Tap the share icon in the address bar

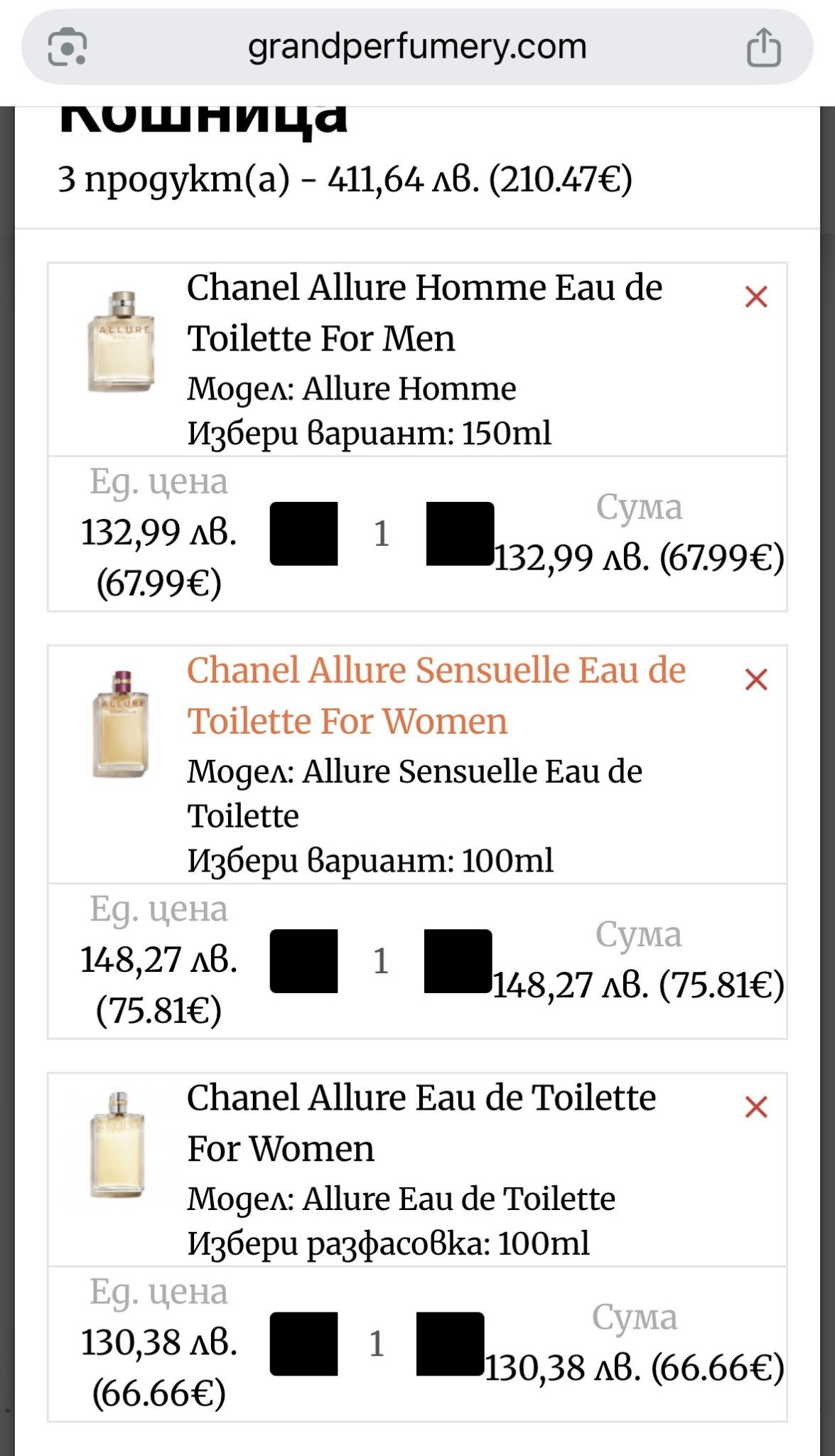click(x=763, y=48)
